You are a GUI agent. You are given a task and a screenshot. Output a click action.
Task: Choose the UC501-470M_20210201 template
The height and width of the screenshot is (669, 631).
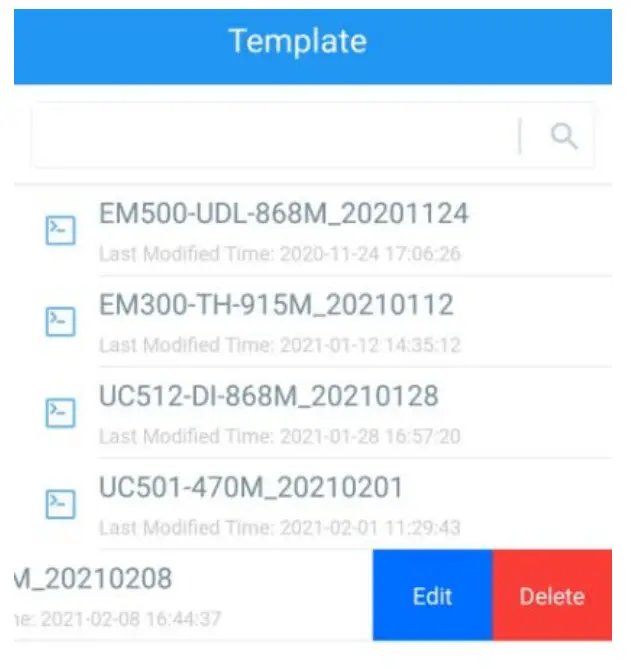point(251,488)
